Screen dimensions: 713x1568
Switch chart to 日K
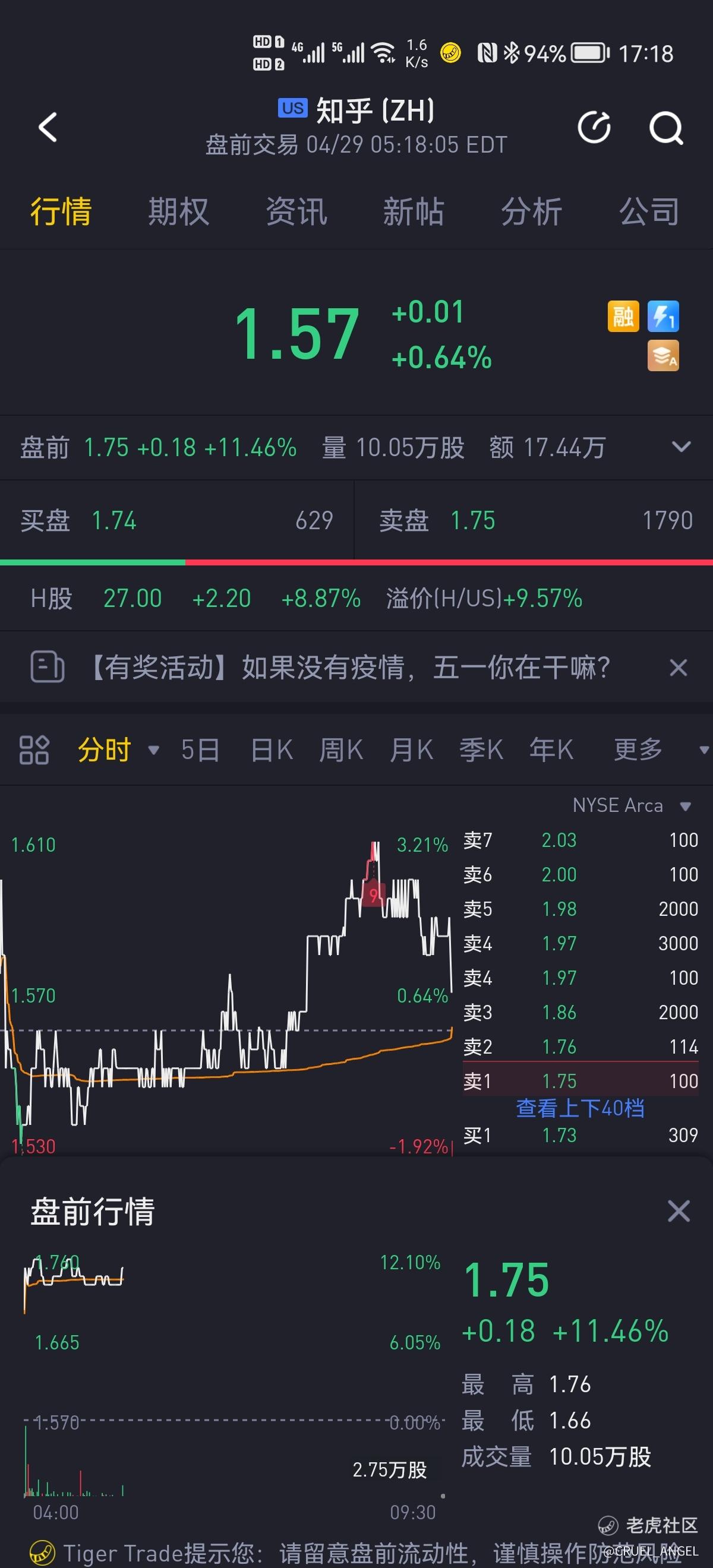point(272,750)
